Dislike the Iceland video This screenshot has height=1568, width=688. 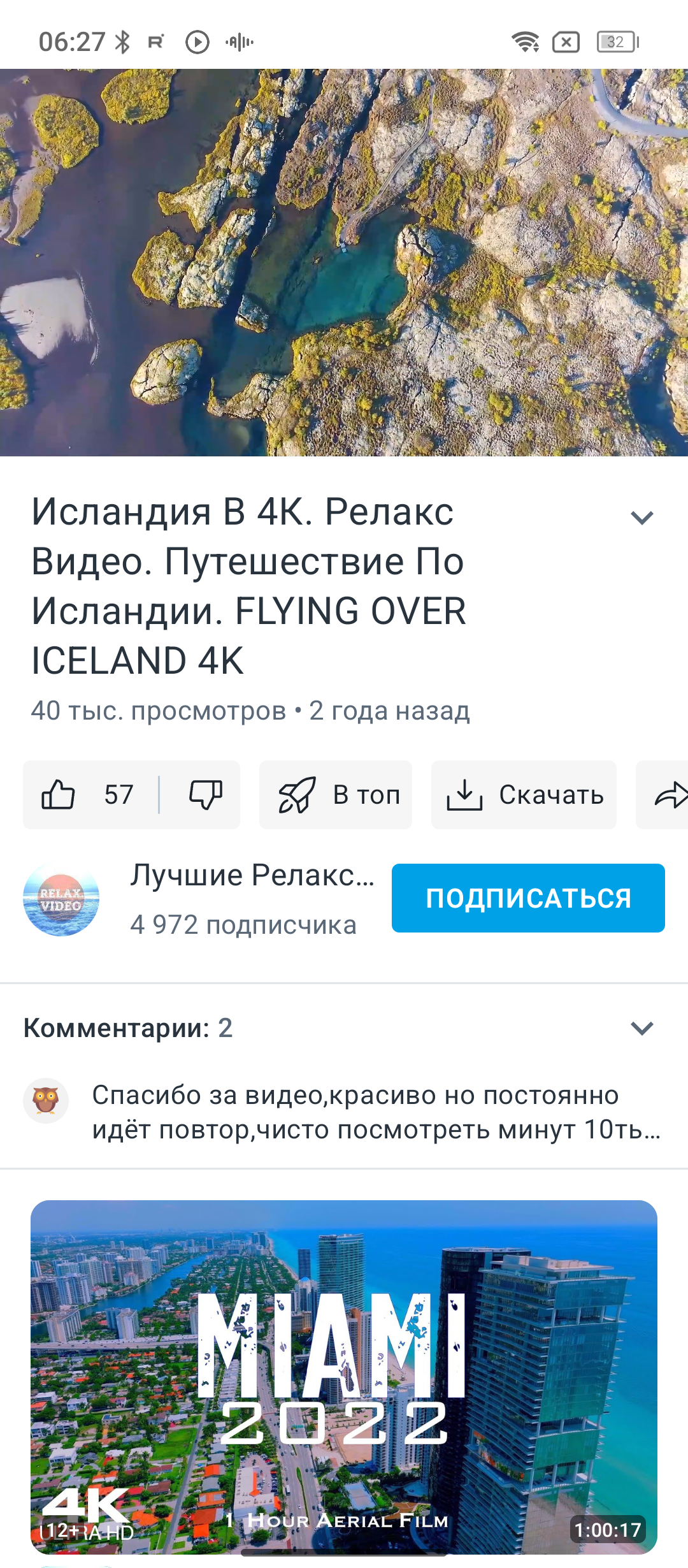[205, 795]
